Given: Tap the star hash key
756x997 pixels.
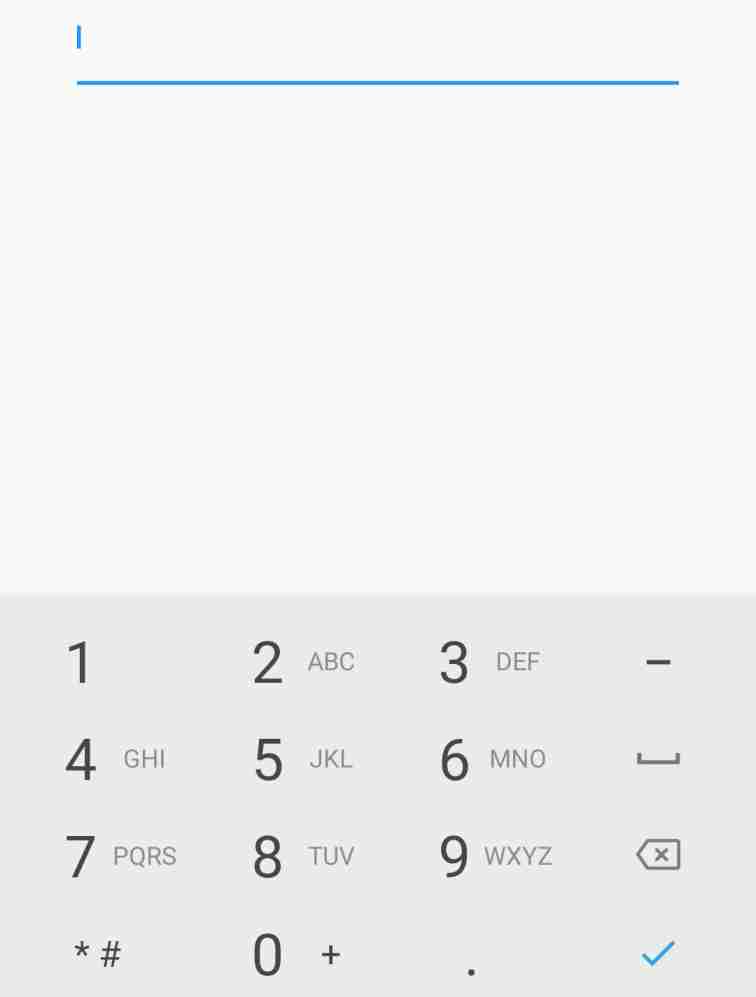Looking at the screenshot, I should [95, 953].
